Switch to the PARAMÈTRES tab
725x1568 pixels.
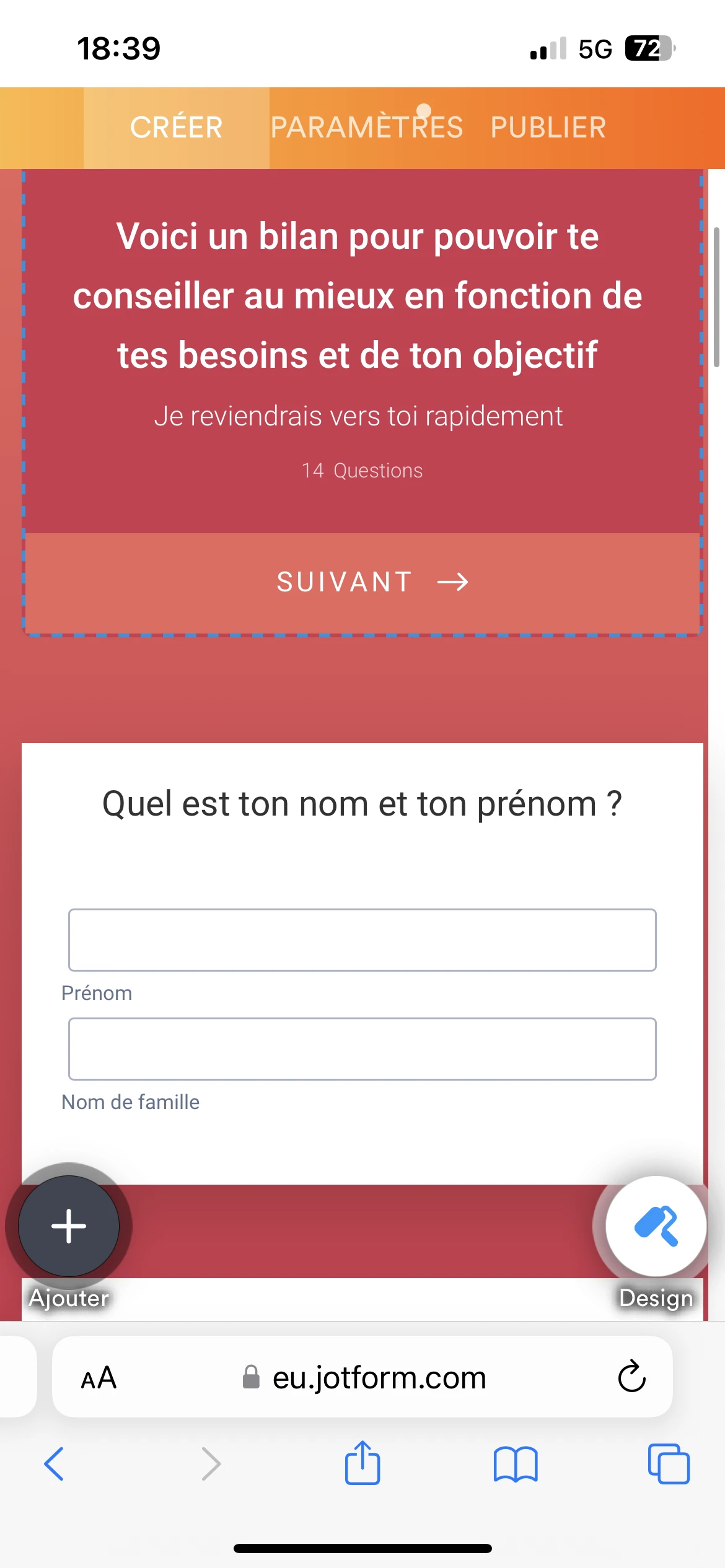pyautogui.click(x=366, y=126)
